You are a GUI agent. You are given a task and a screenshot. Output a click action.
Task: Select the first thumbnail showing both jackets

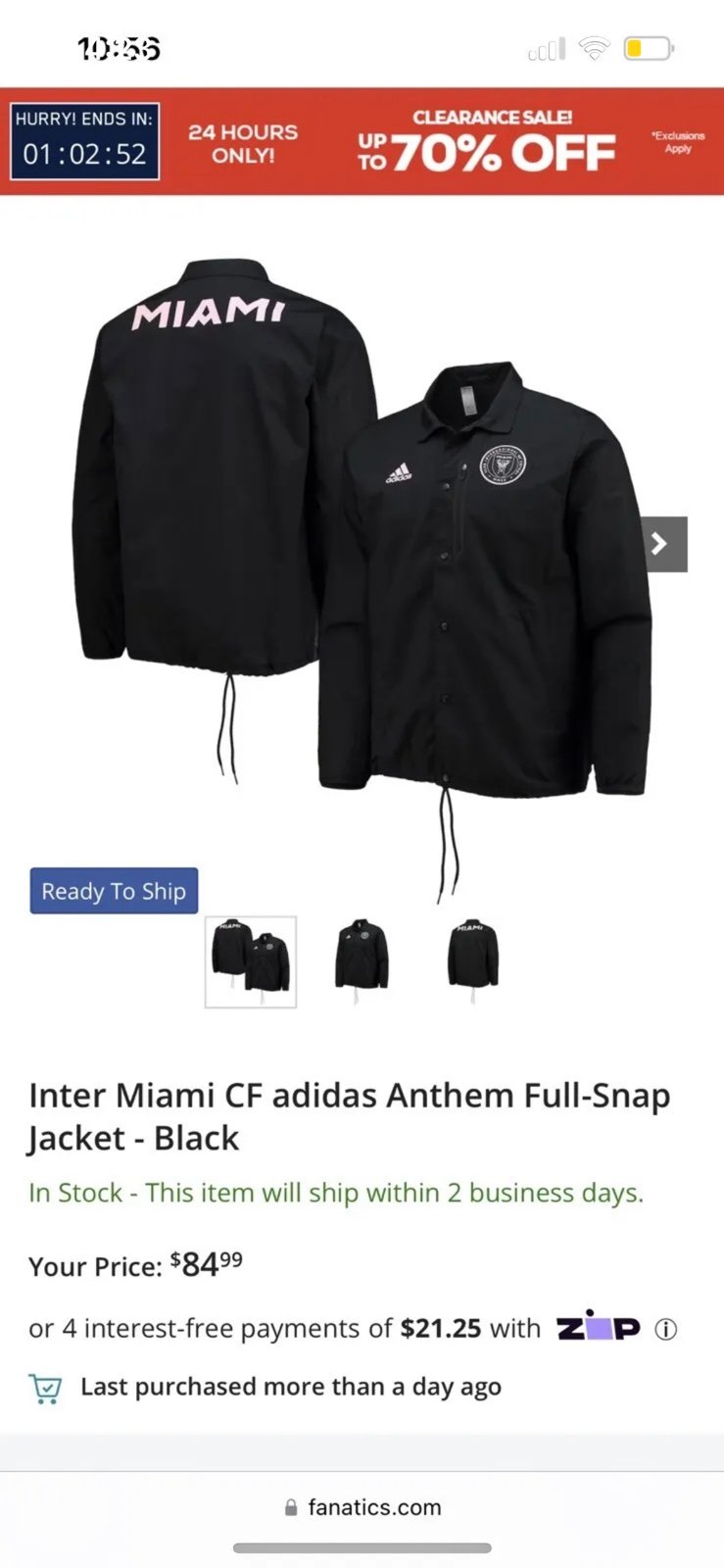[251, 961]
